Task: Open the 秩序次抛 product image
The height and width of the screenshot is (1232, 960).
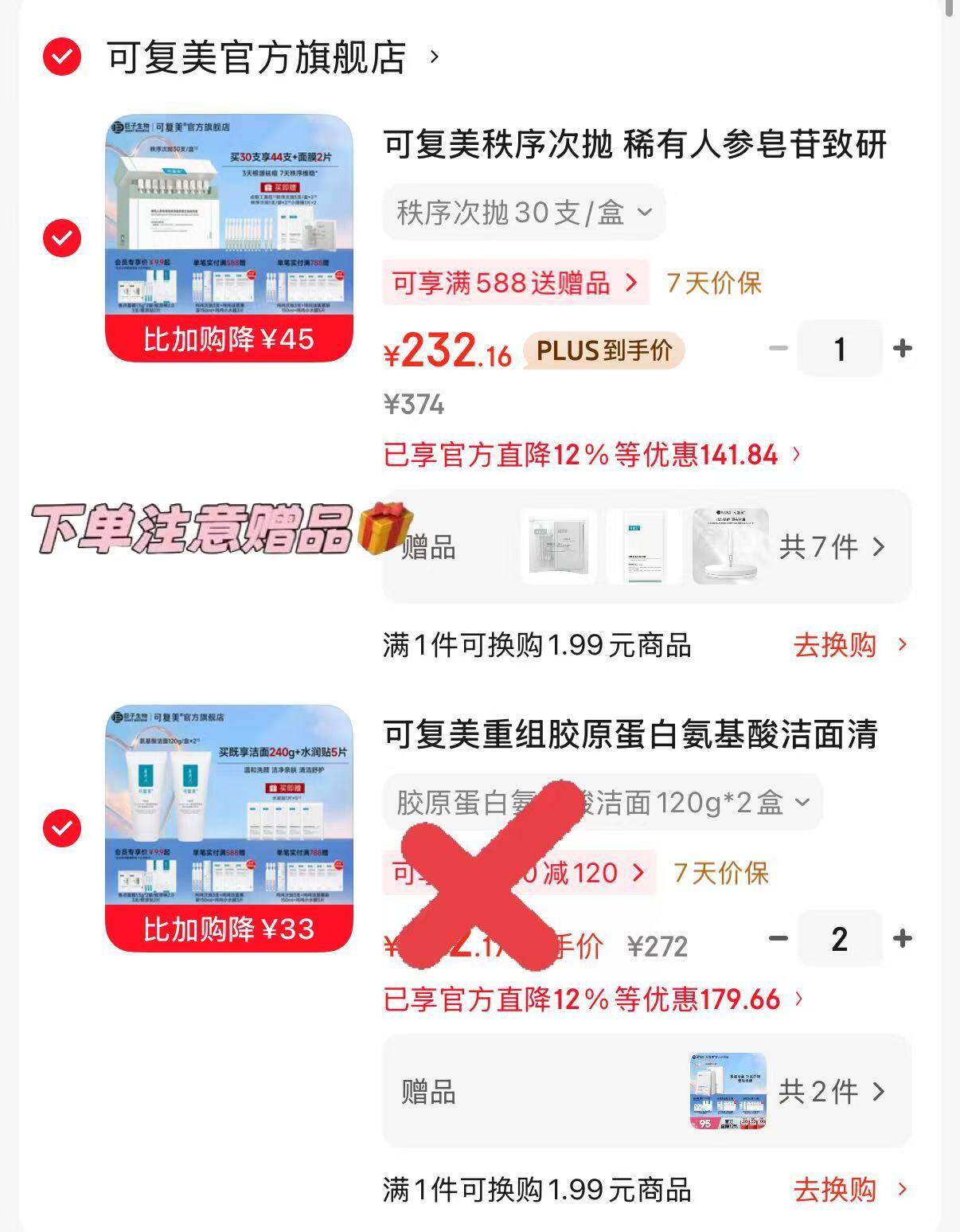Action: click(x=228, y=237)
